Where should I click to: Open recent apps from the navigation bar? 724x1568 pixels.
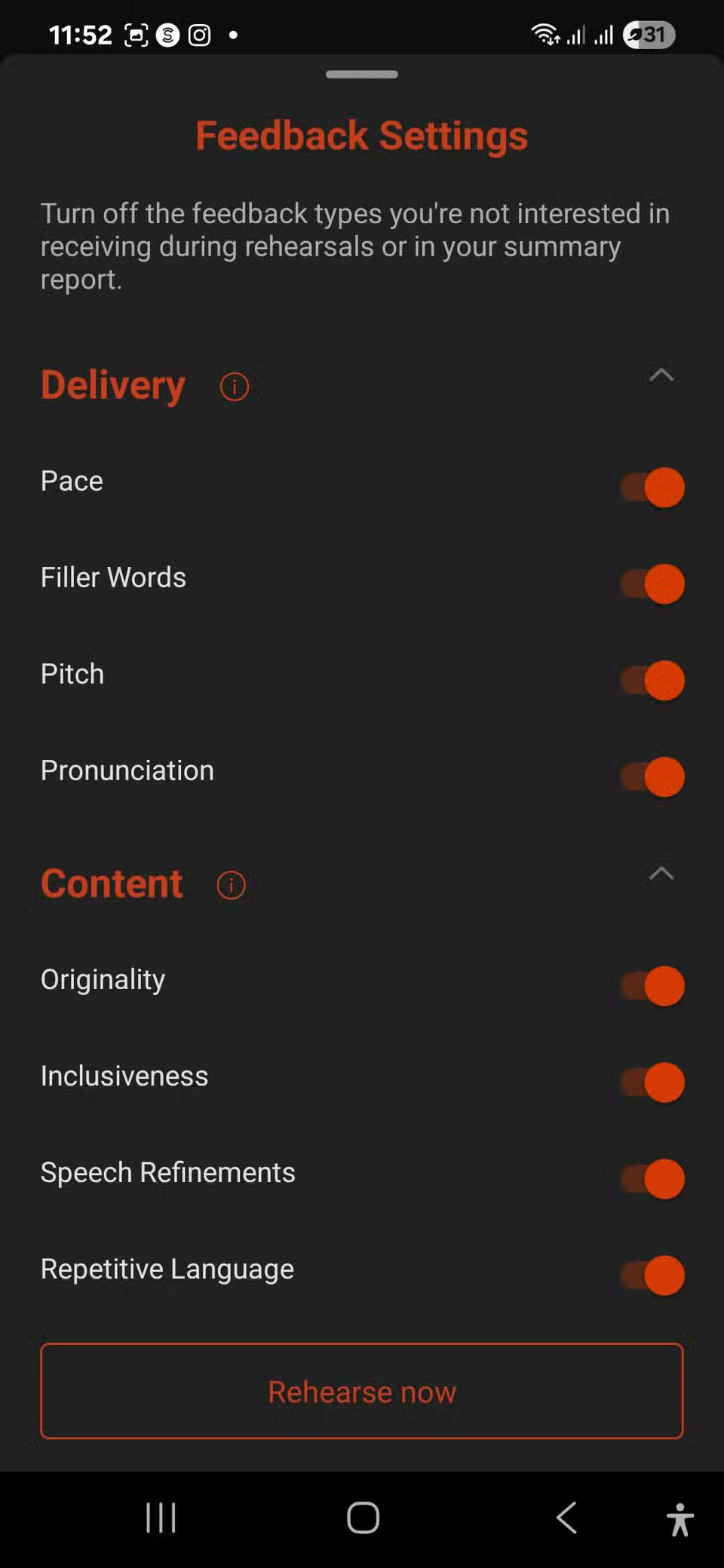(x=161, y=1517)
